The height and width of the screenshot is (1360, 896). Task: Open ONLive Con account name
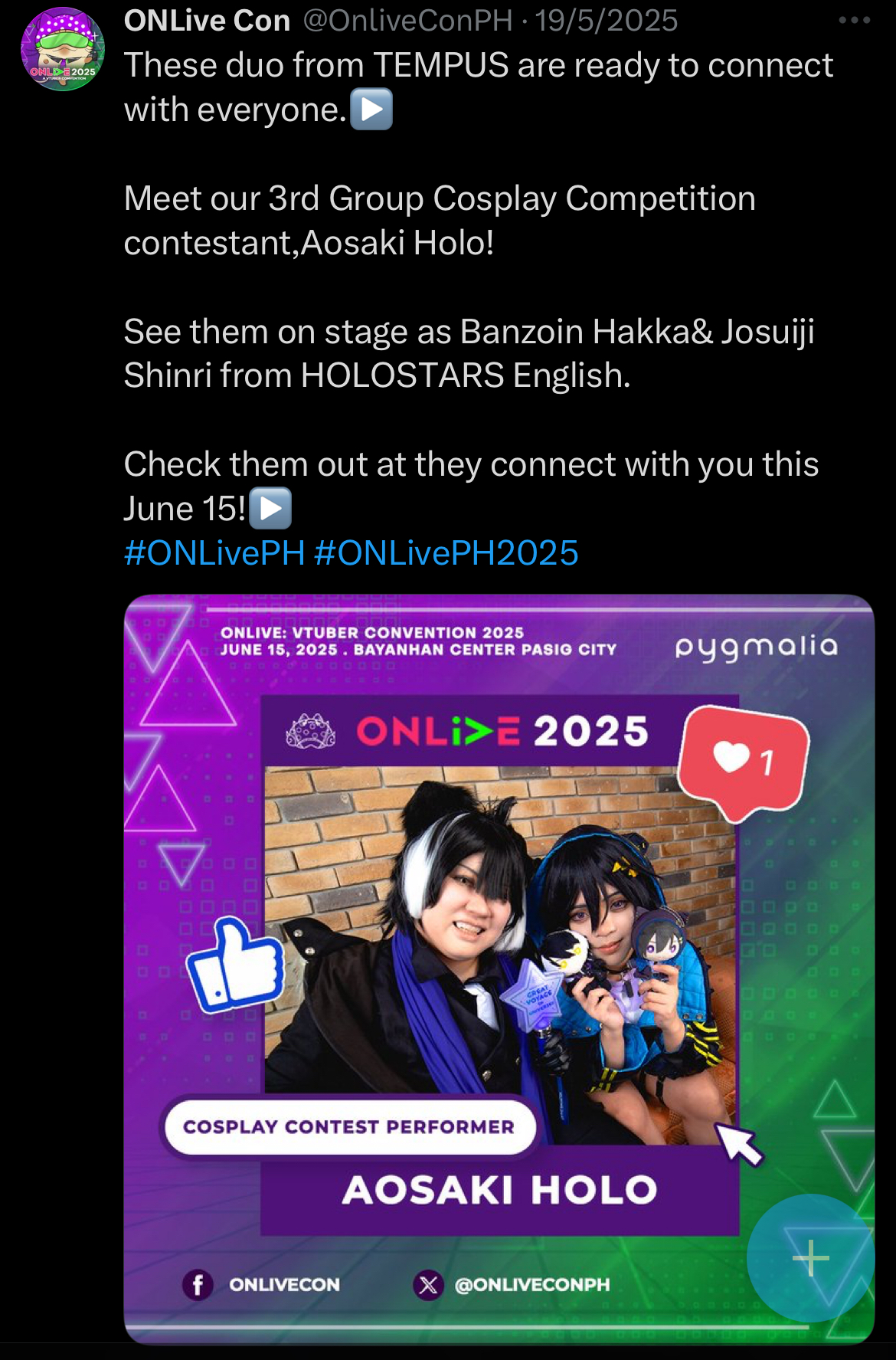click(207, 21)
